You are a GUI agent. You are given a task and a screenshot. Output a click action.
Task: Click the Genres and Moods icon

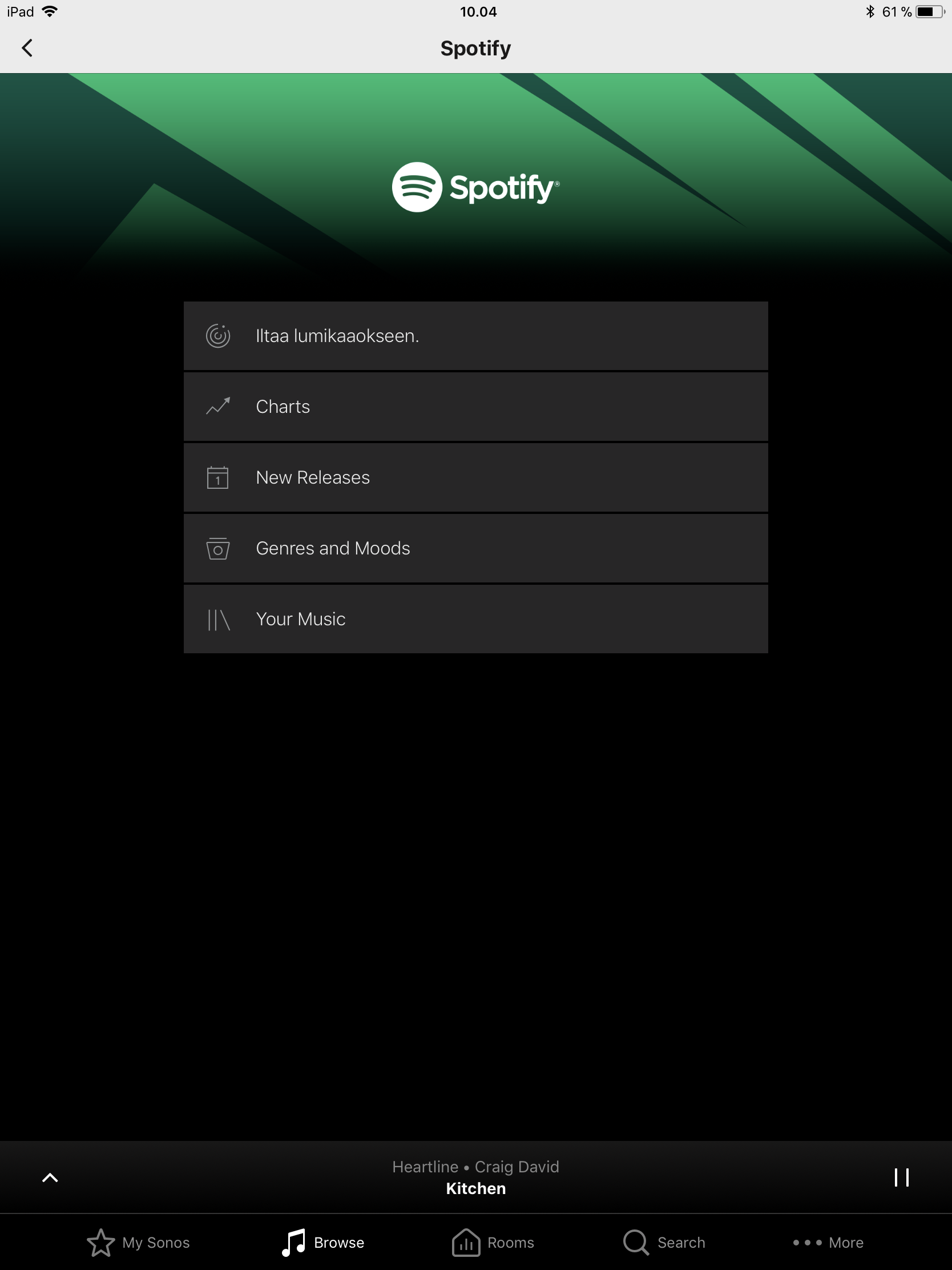(x=217, y=548)
